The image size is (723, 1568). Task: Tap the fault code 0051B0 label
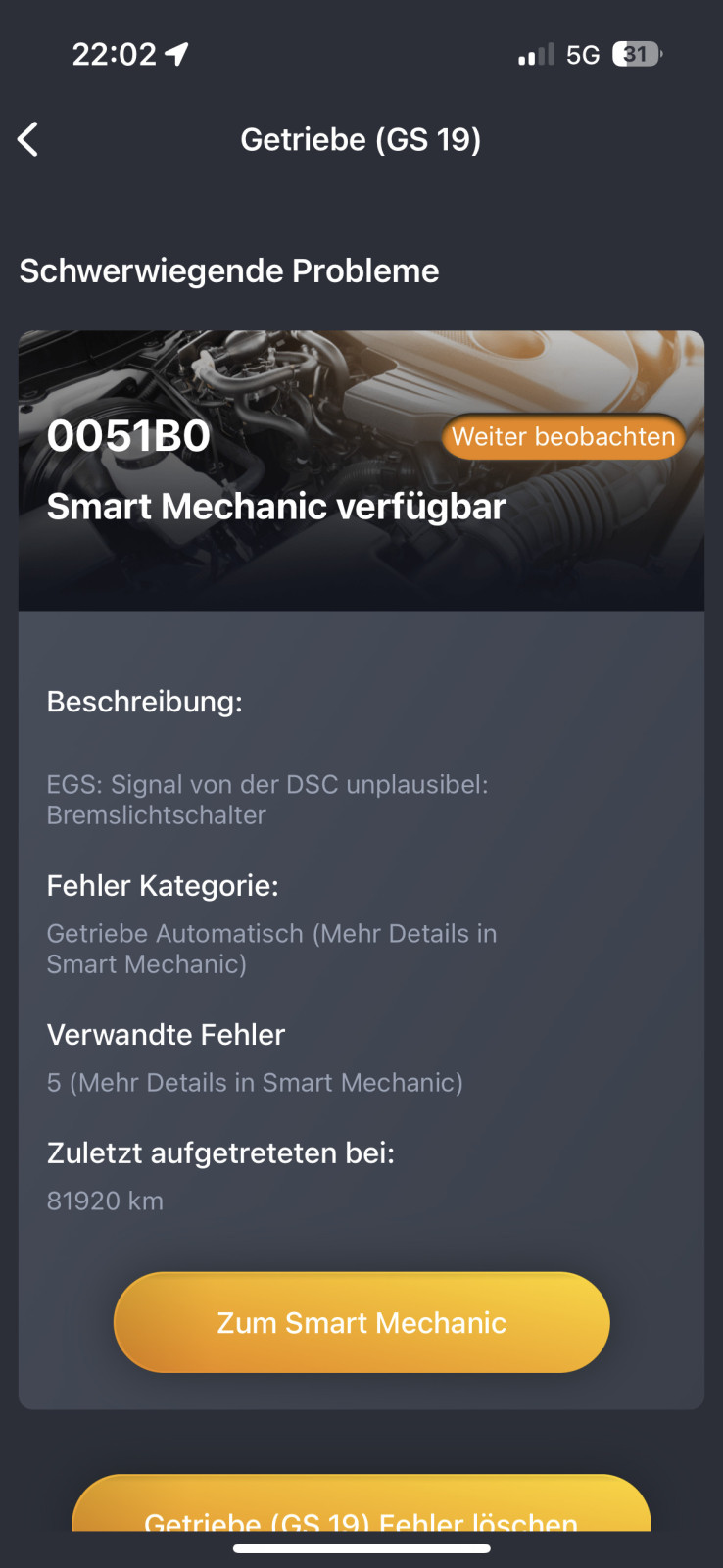pos(128,435)
